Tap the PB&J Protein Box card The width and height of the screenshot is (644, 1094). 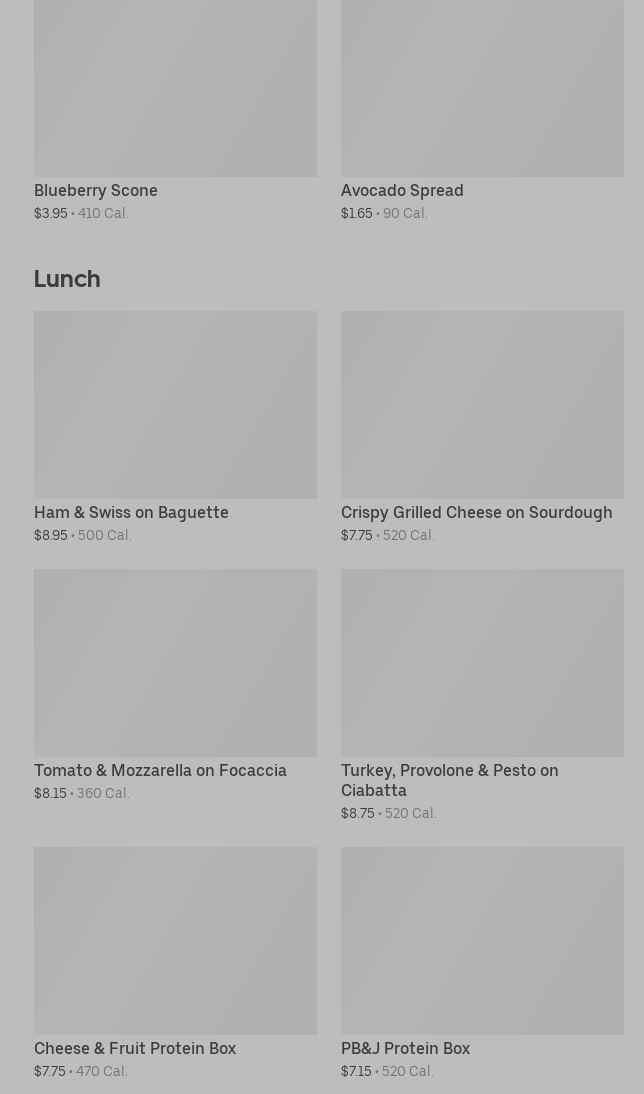pos(482,963)
